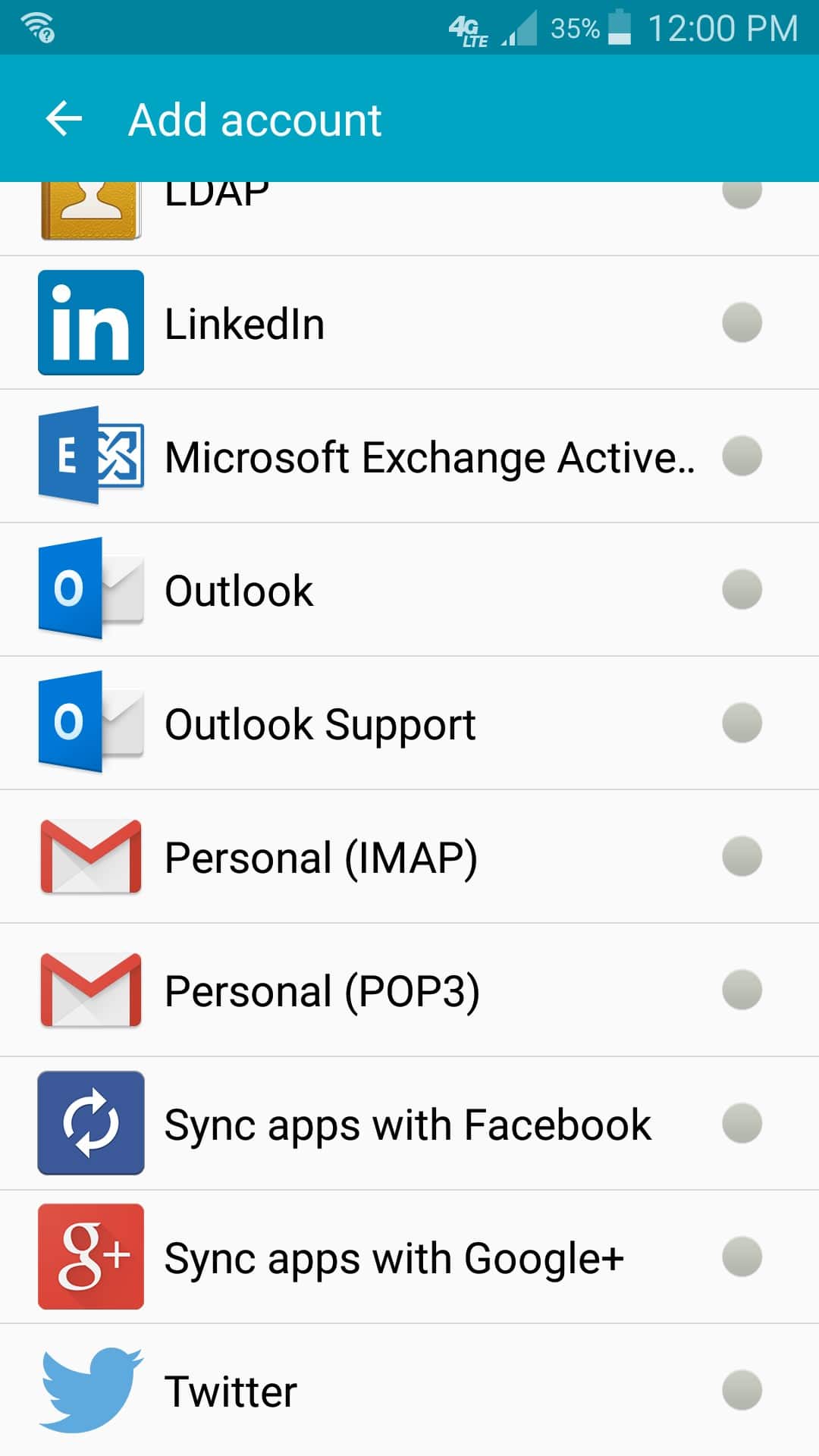This screenshot has width=819, height=1456.
Task: Select Personal (IMAP) account type
Action: click(x=409, y=857)
